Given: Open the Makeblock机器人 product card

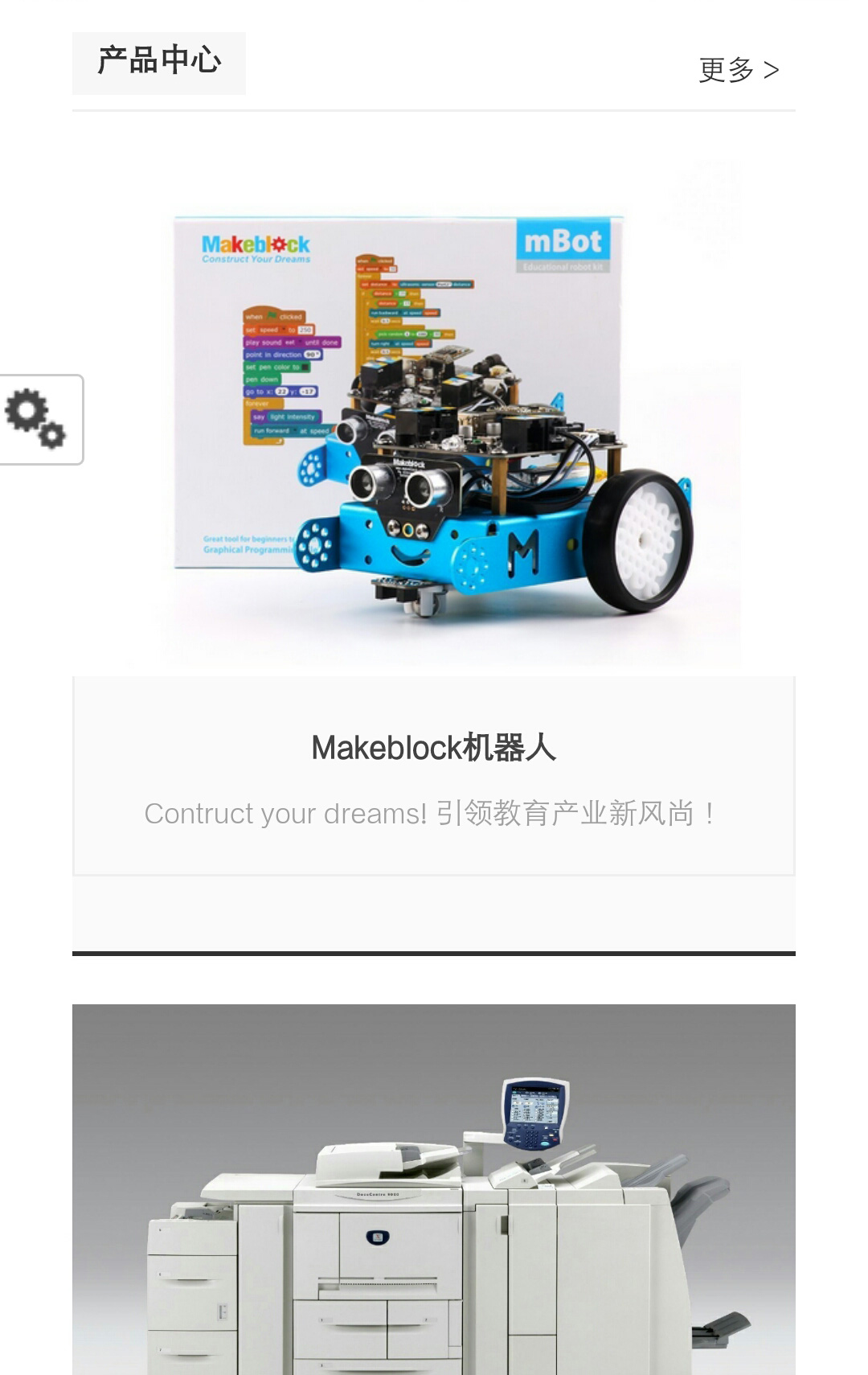Looking at the screenshot, I should pyautogui.click(x=433, y=747).
